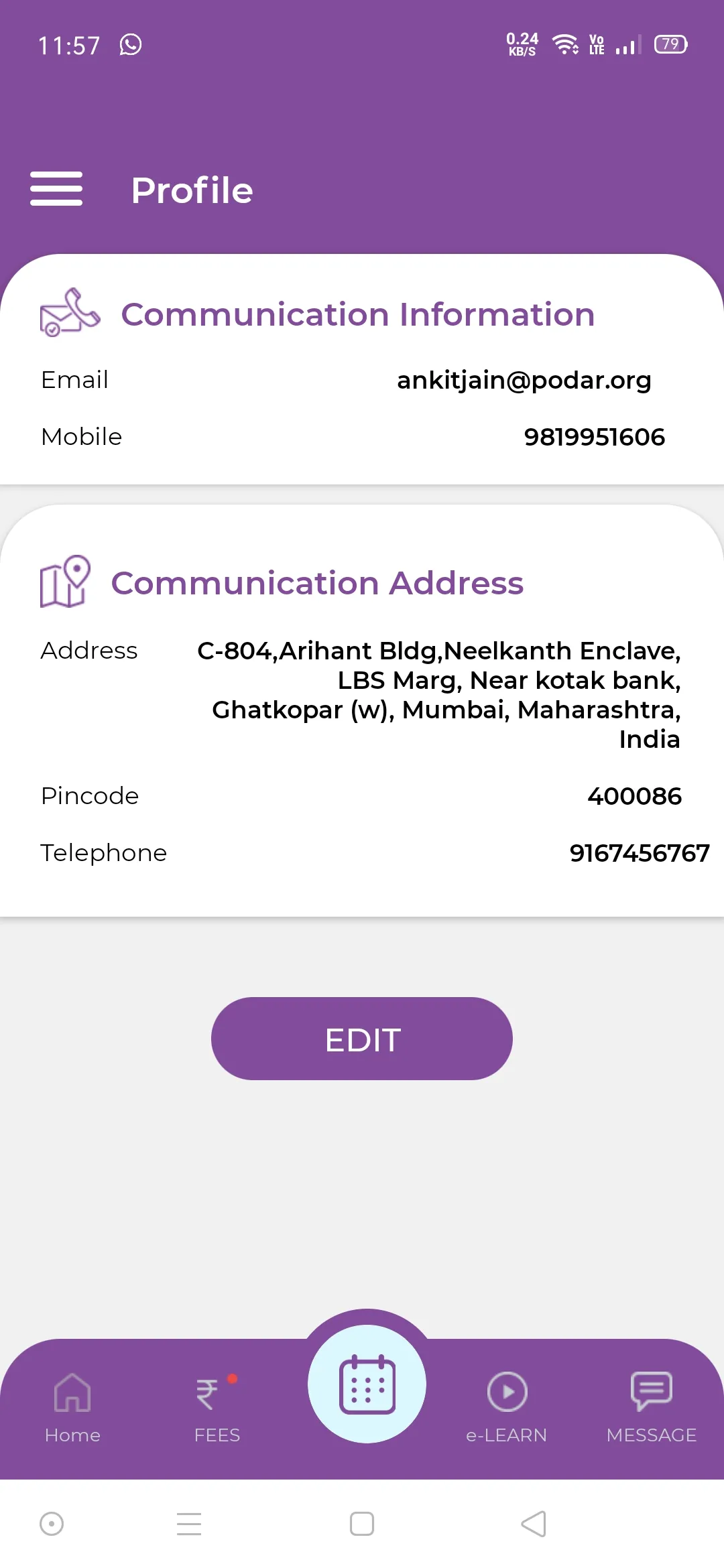
Task: Tap the EDIT button
Action: [362, 1039]
